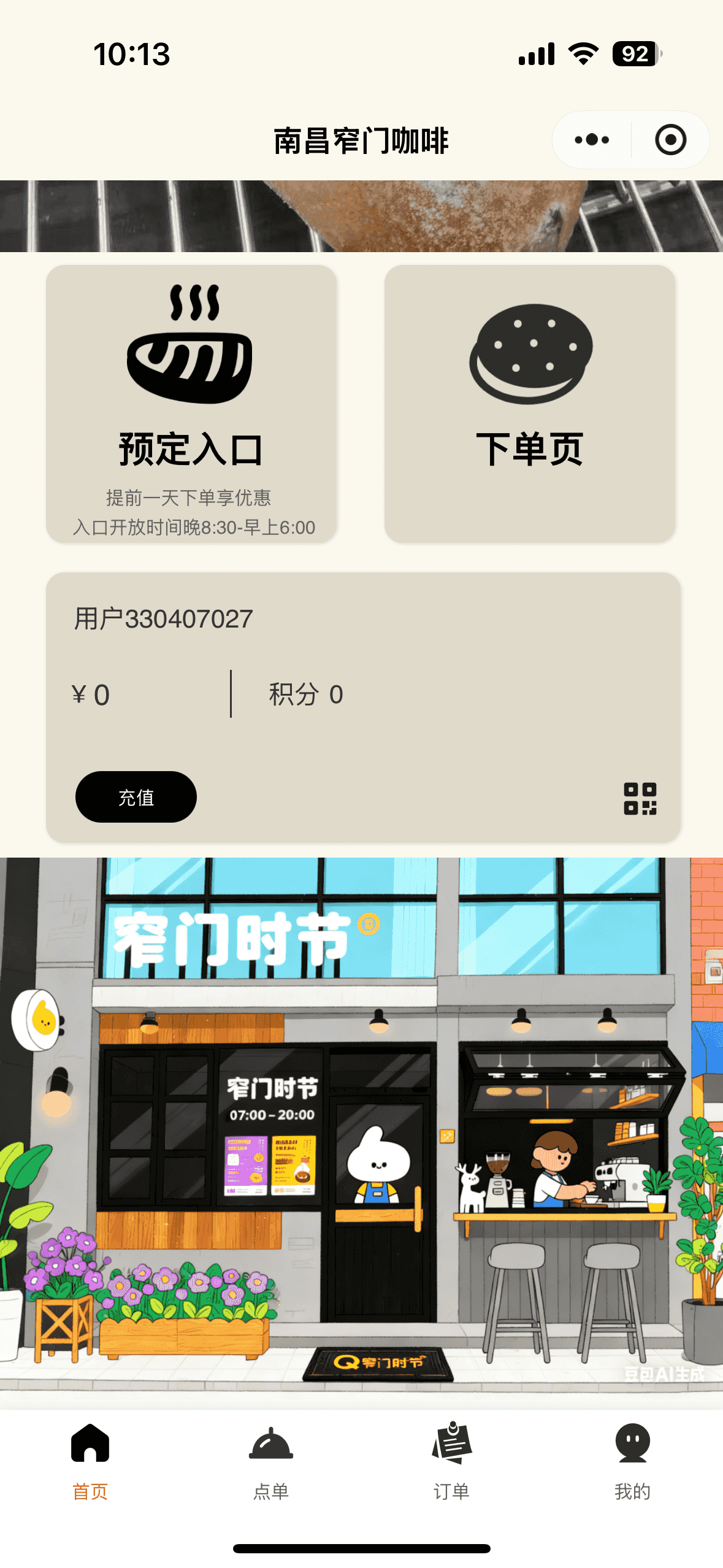Open the 预定入口 reservation card
The image size is (723, 1568).
[191, 404]
